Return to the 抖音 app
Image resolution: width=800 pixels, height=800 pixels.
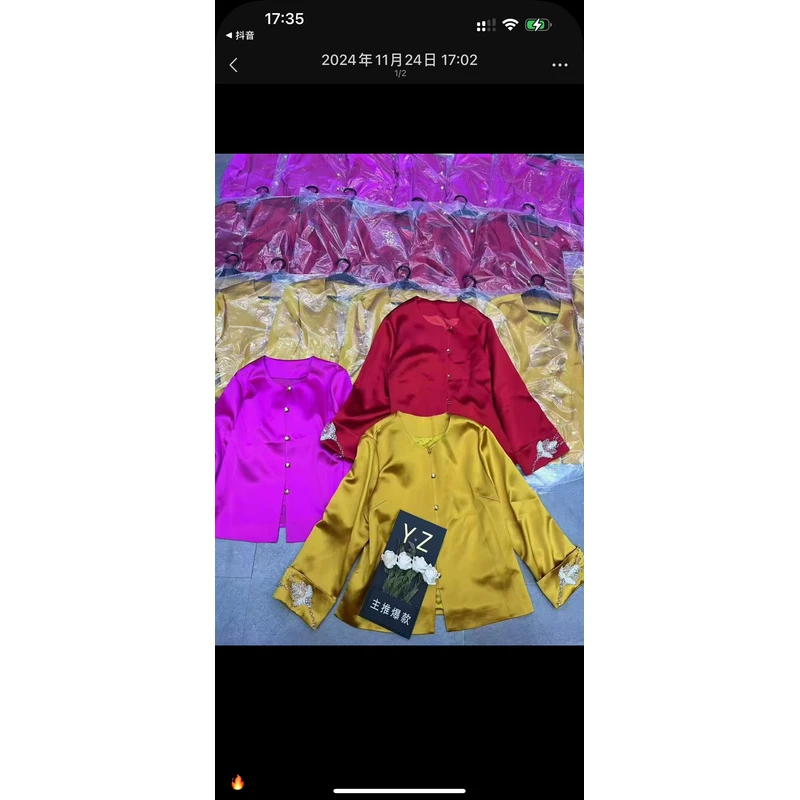(240, 35)
